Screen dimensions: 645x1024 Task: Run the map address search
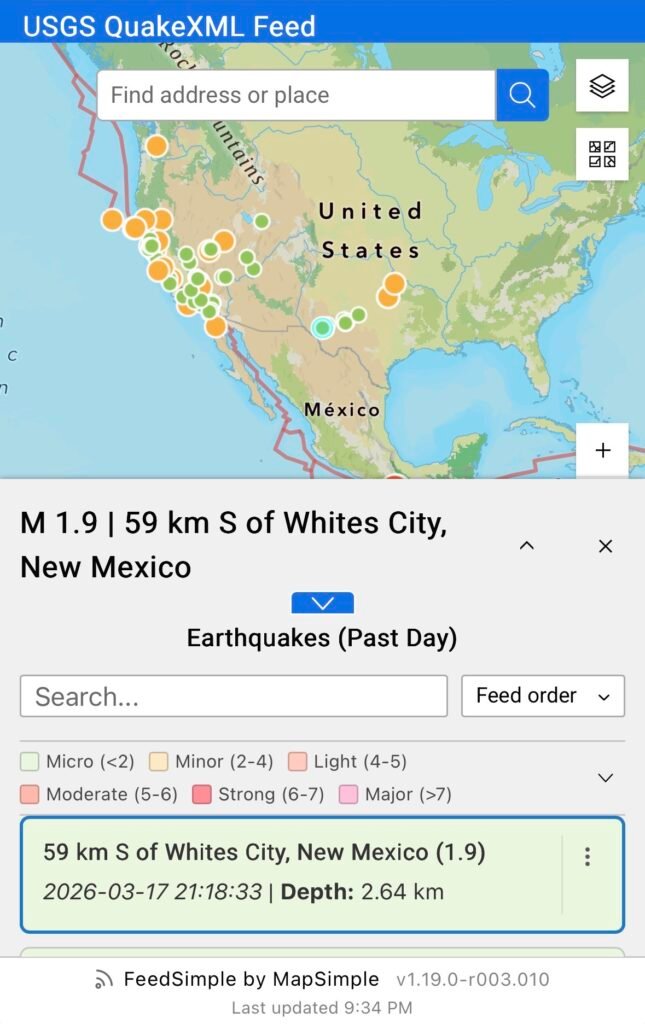click(x=522, y=95)
